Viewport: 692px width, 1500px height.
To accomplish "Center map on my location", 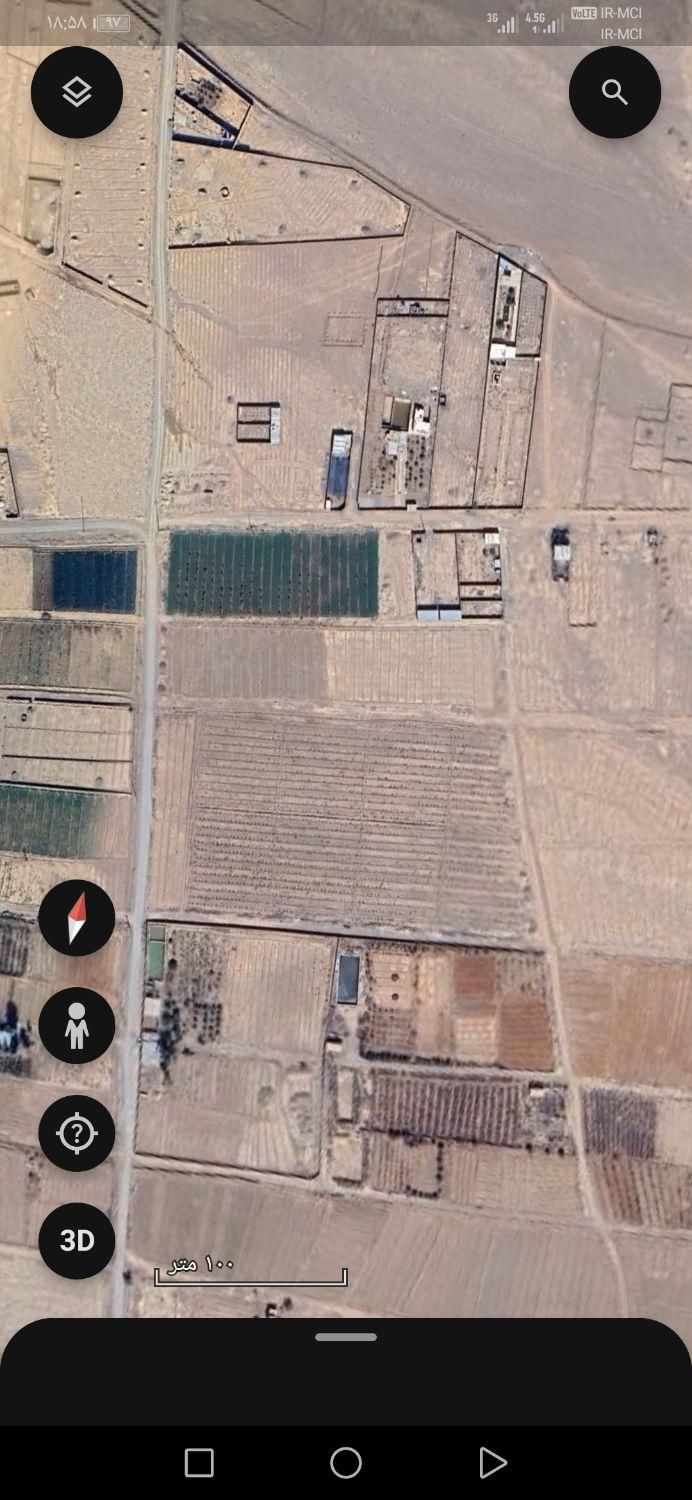I will pos(77,1133).
